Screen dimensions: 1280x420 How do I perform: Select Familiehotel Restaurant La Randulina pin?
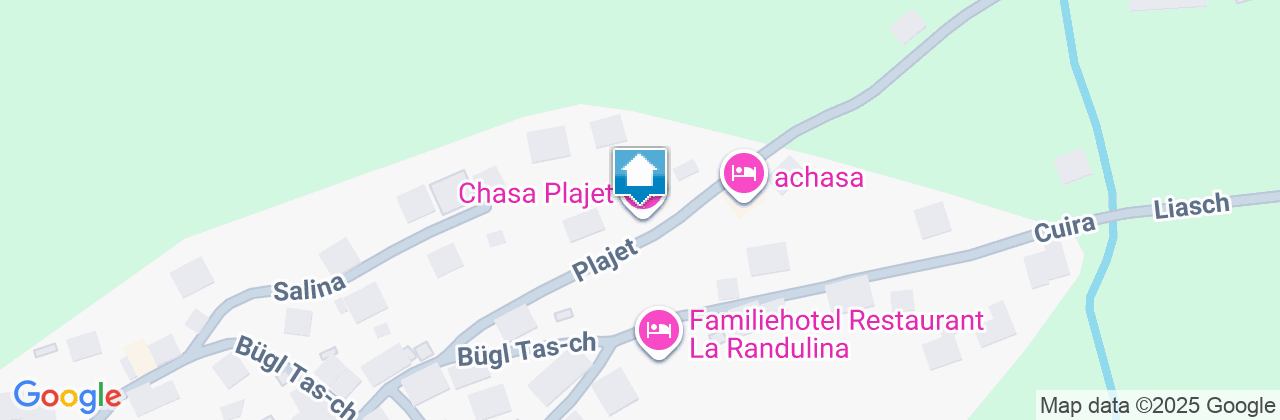tap(659, 328)
